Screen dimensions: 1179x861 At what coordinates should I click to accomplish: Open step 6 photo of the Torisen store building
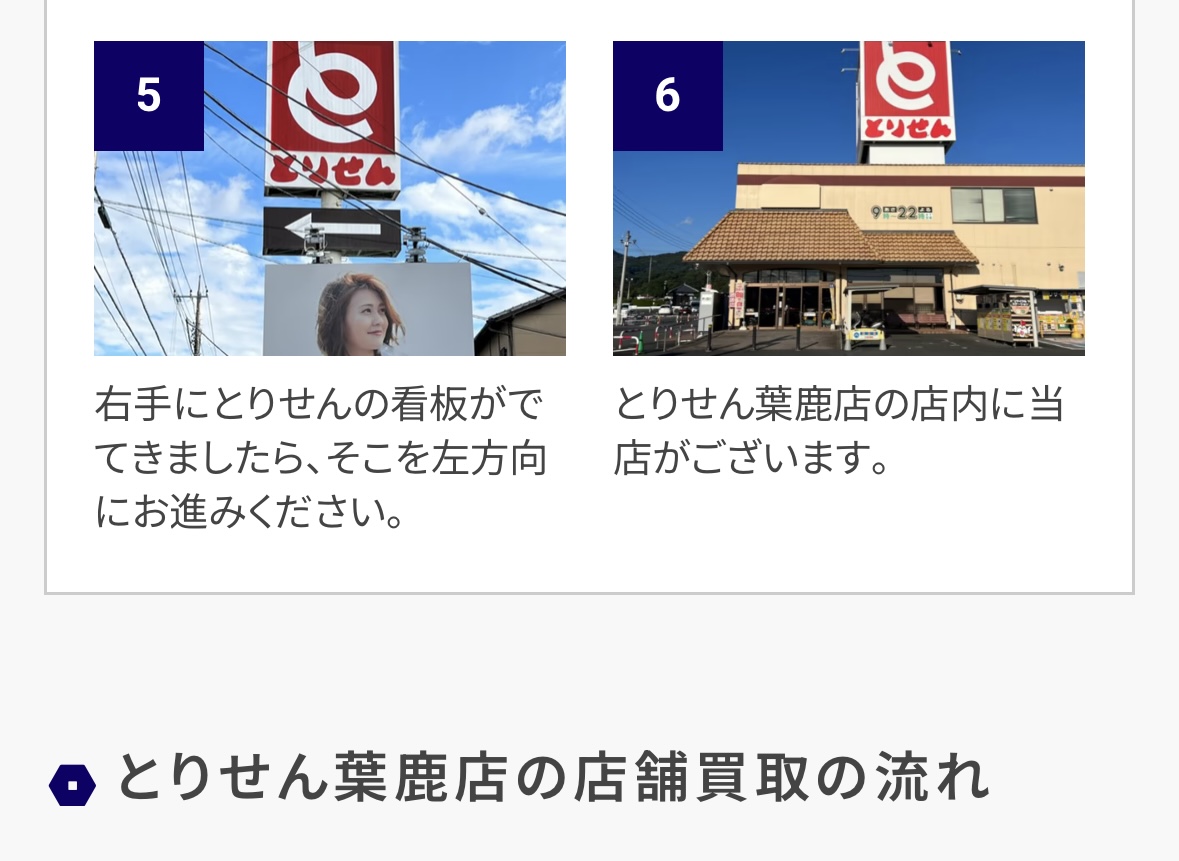(848, 198)
